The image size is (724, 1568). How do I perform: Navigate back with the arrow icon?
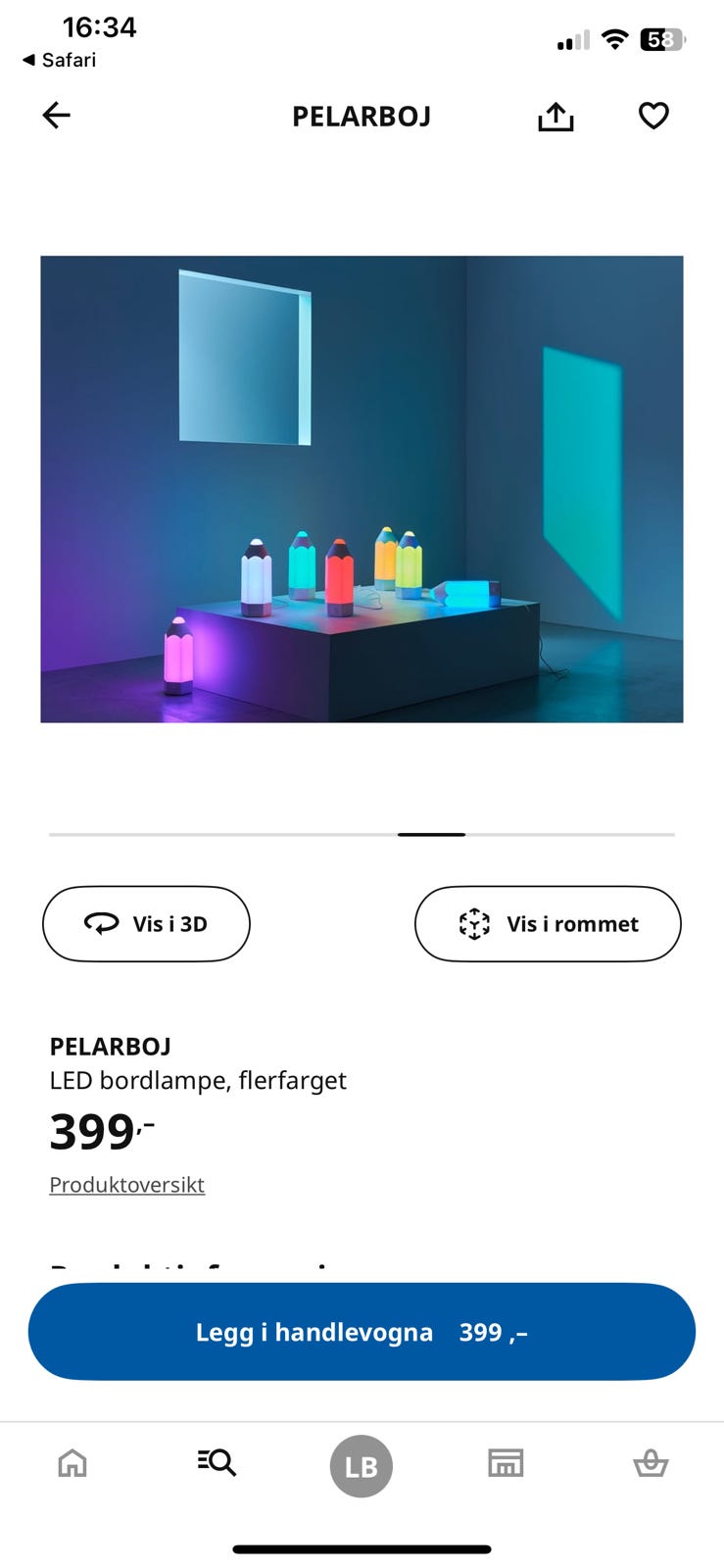click(56, 115)
